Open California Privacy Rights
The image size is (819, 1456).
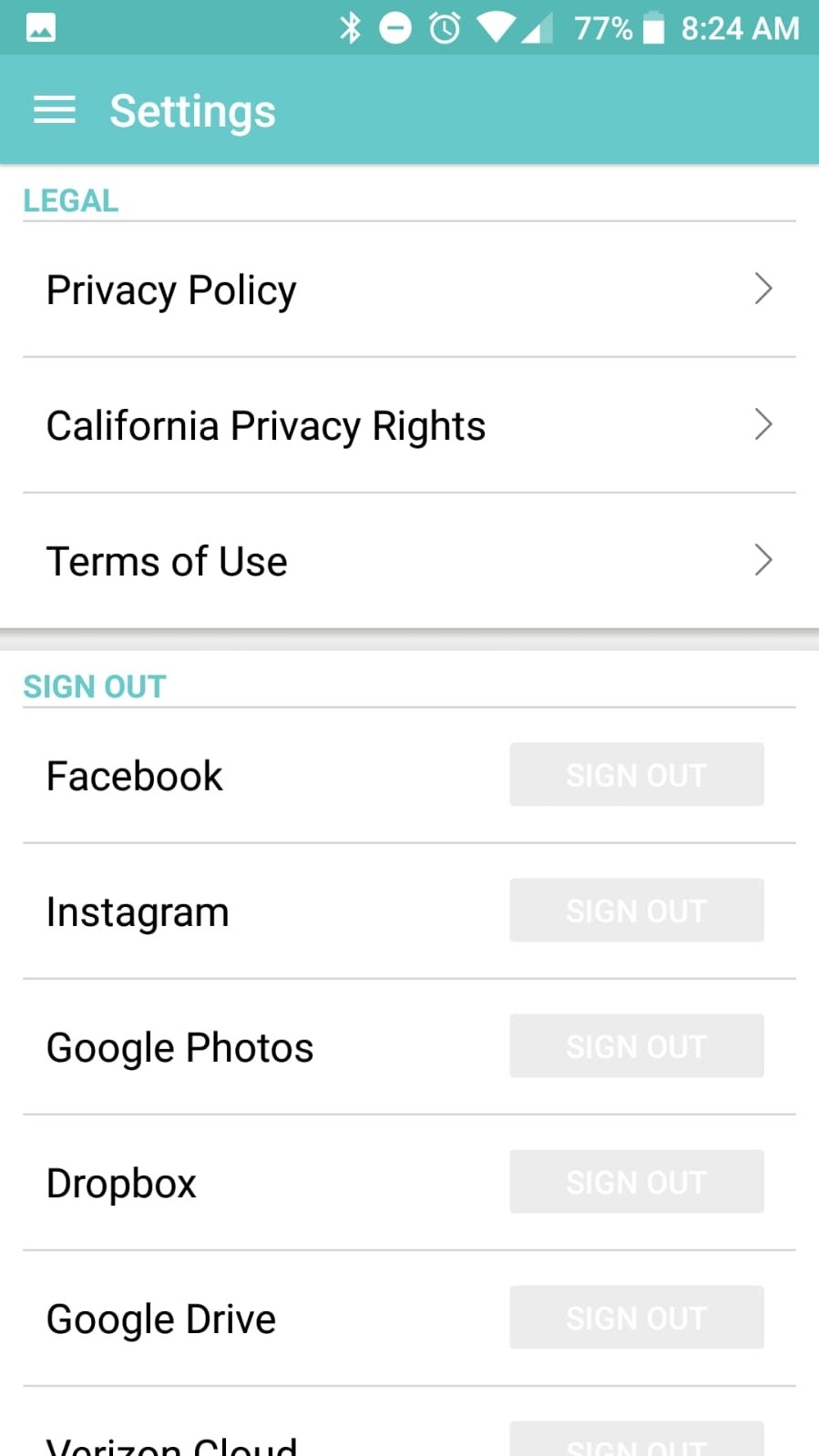(409, 425)
